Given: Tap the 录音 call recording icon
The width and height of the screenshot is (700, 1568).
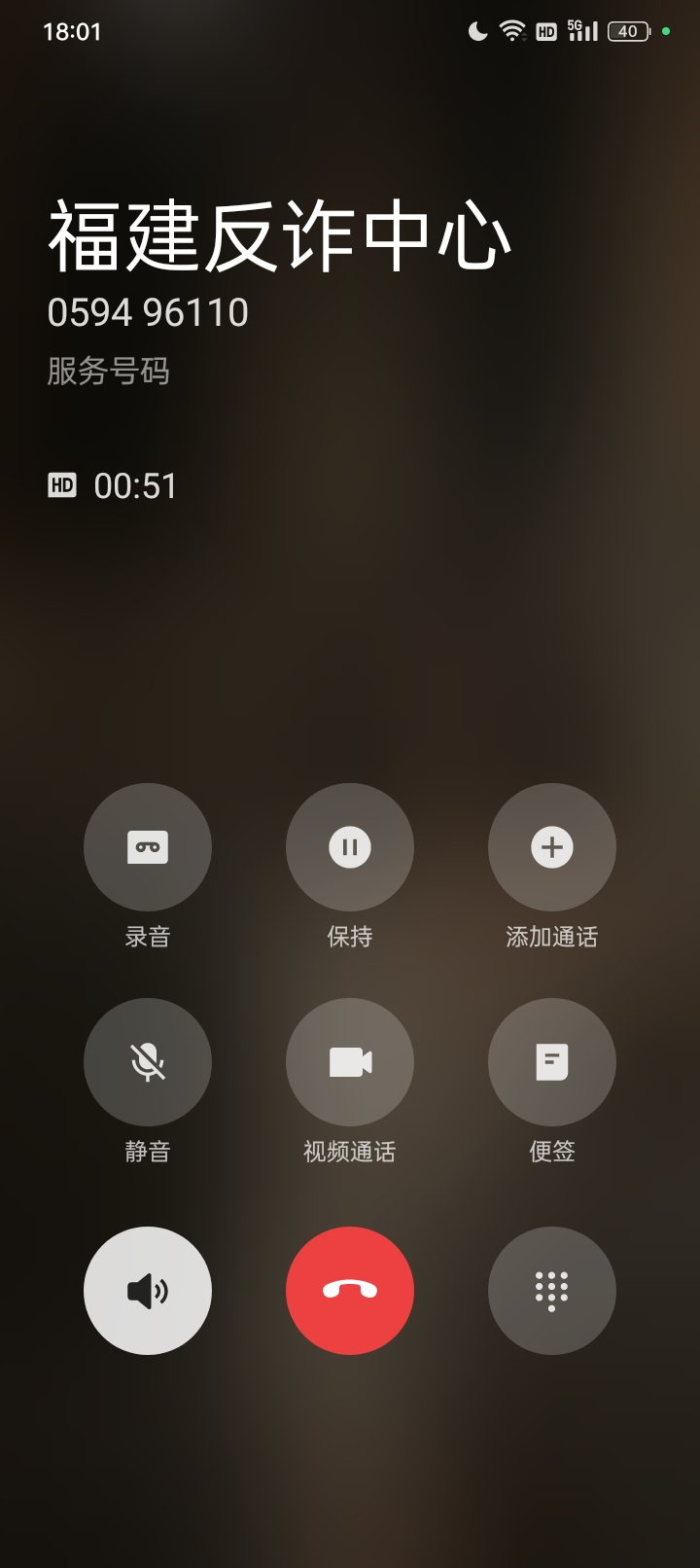Looking at the screenshot, I should pyautogui.click(x=148, y=847).
